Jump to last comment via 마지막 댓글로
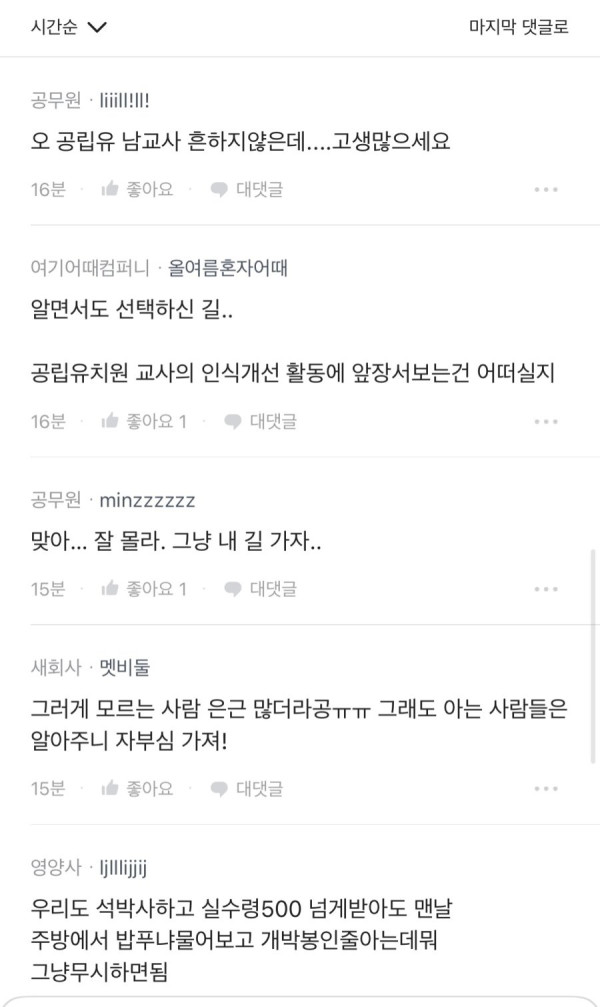The image size is (600, 1007). click(x=518, y=27)
